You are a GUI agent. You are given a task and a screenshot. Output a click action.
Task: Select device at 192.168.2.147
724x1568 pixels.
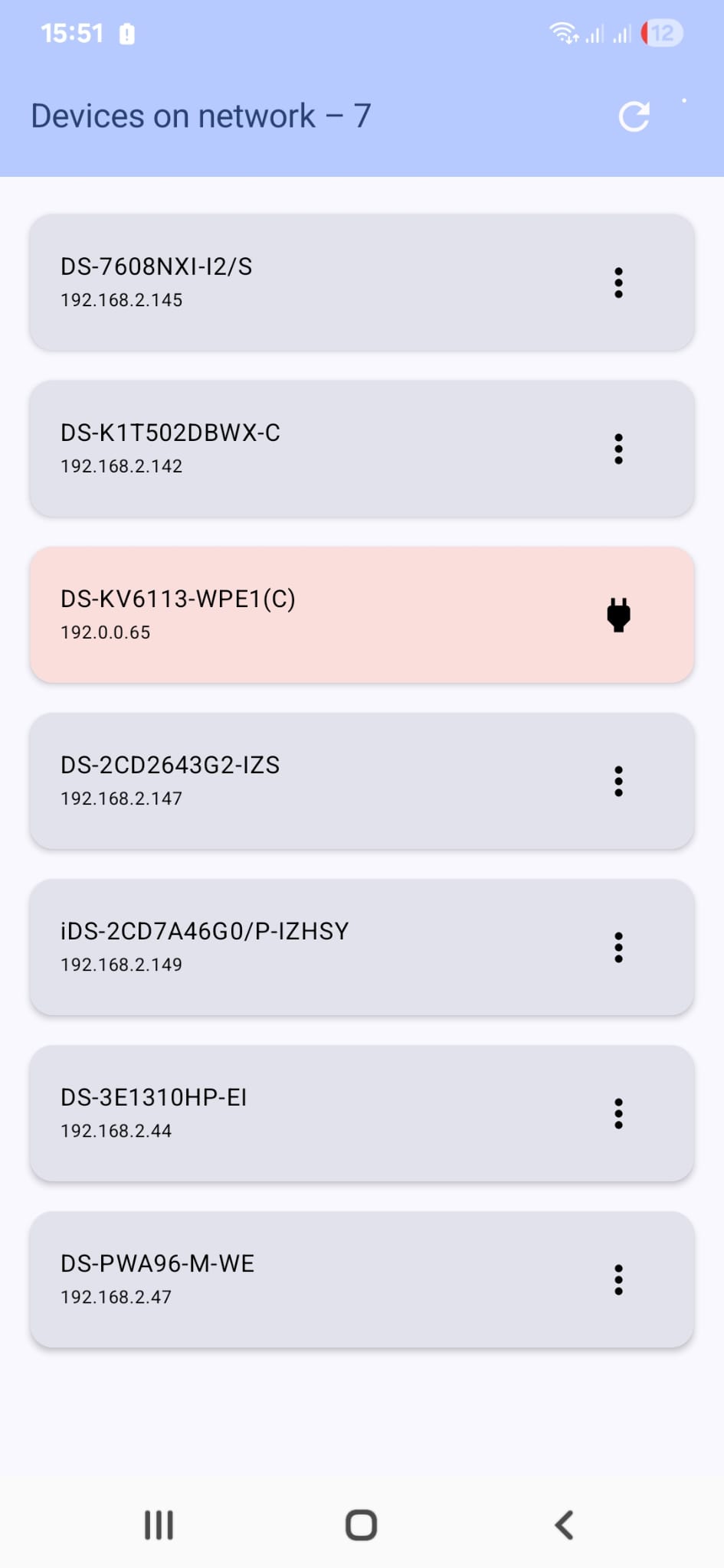306,781
